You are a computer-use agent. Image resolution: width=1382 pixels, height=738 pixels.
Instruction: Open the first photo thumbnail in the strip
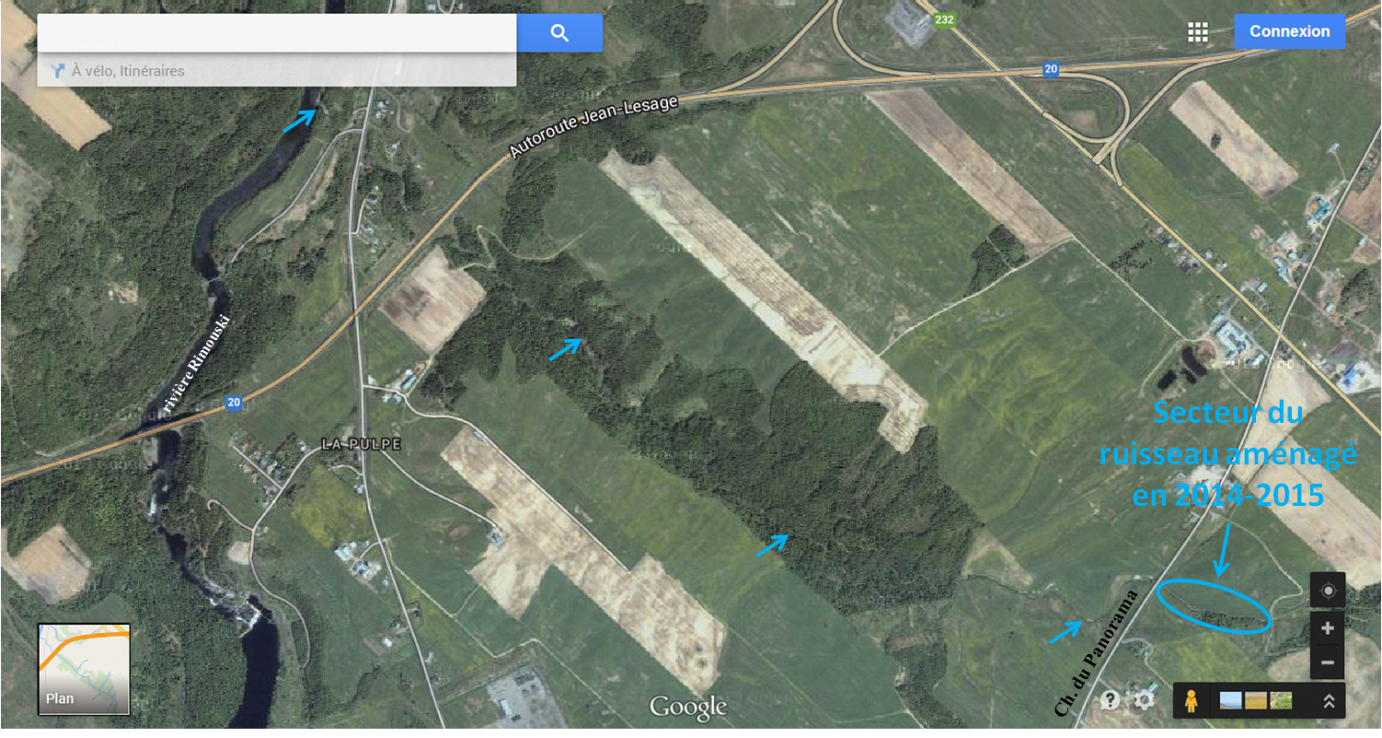tap(1231, 701)
